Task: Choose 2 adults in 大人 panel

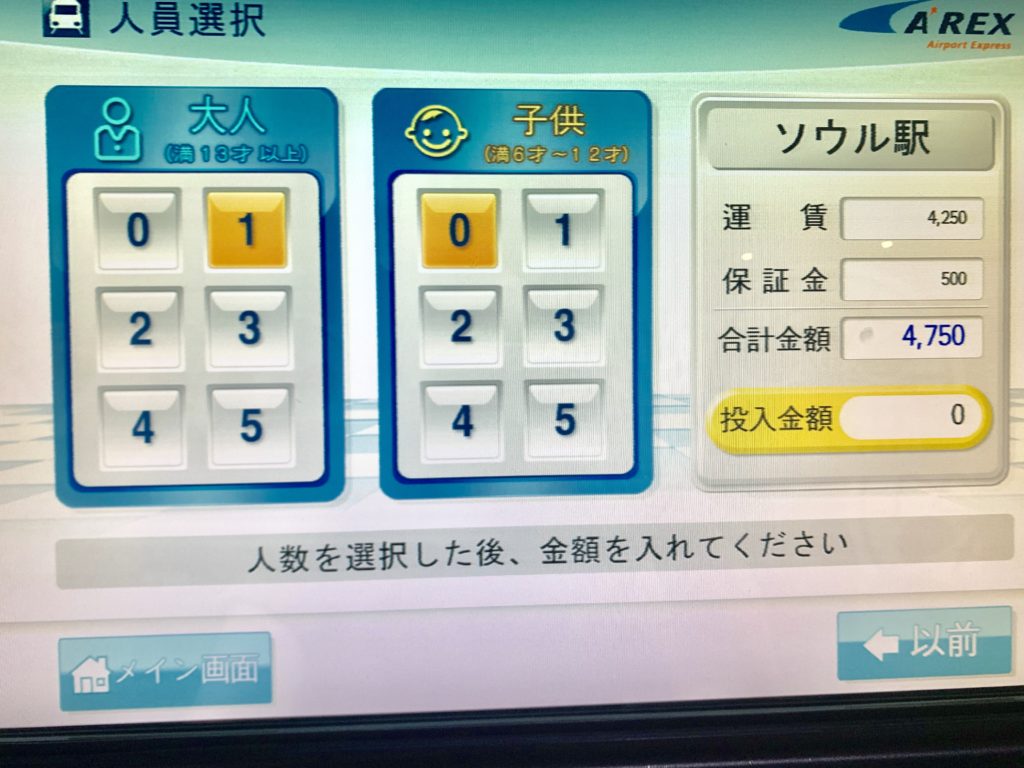Action: tap(140, 329)
